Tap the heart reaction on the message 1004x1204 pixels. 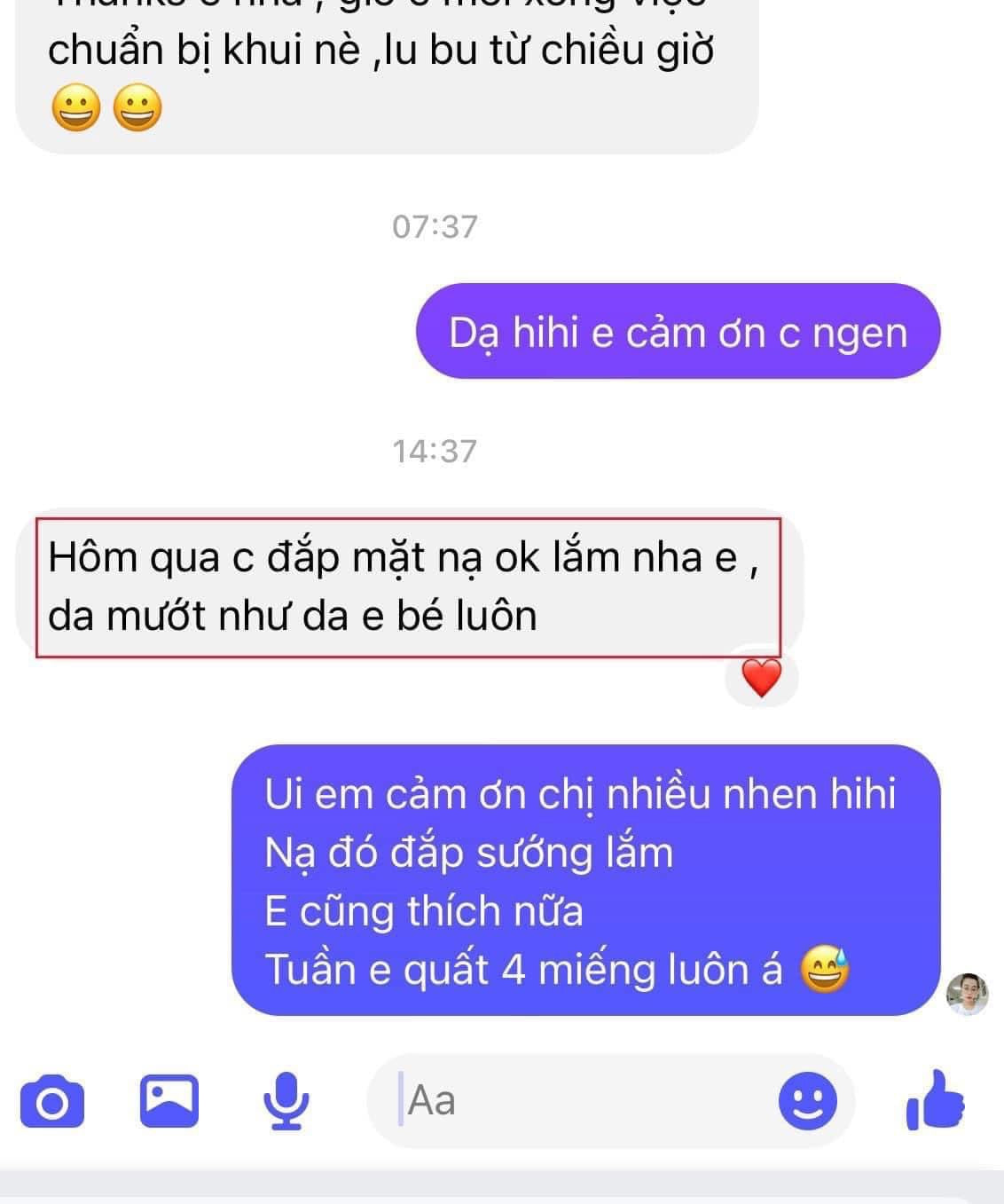[x=761, y=679]
